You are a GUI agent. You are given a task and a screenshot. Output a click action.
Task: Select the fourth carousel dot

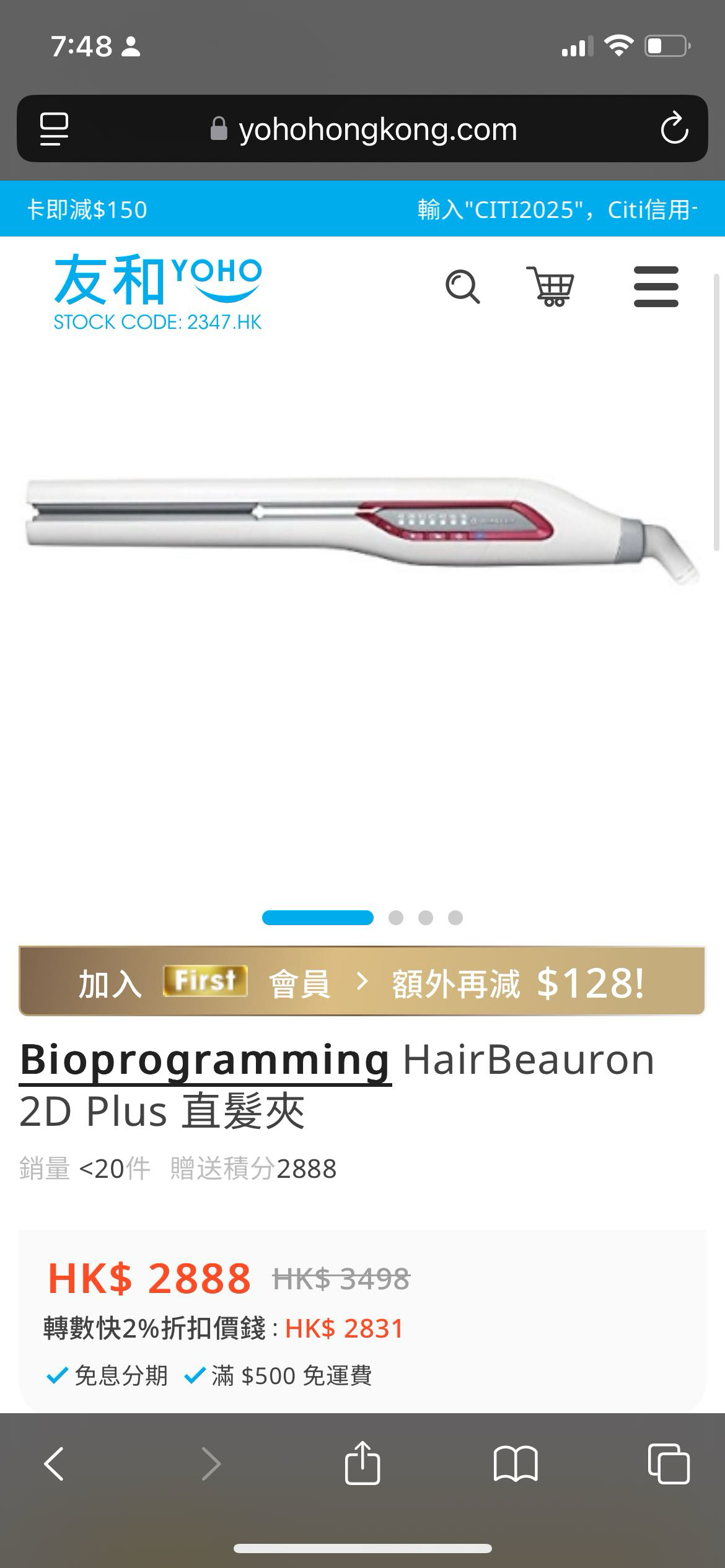(x=456, y=918)
